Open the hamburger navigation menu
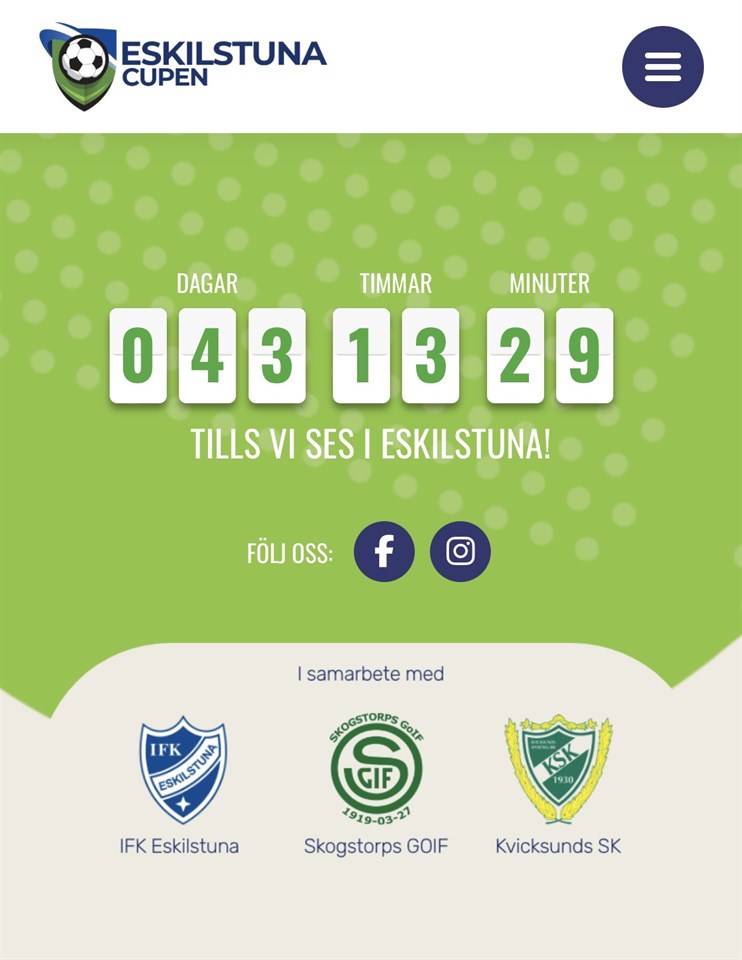This screenshot has height=960, width=742. (x=662, y=67)
